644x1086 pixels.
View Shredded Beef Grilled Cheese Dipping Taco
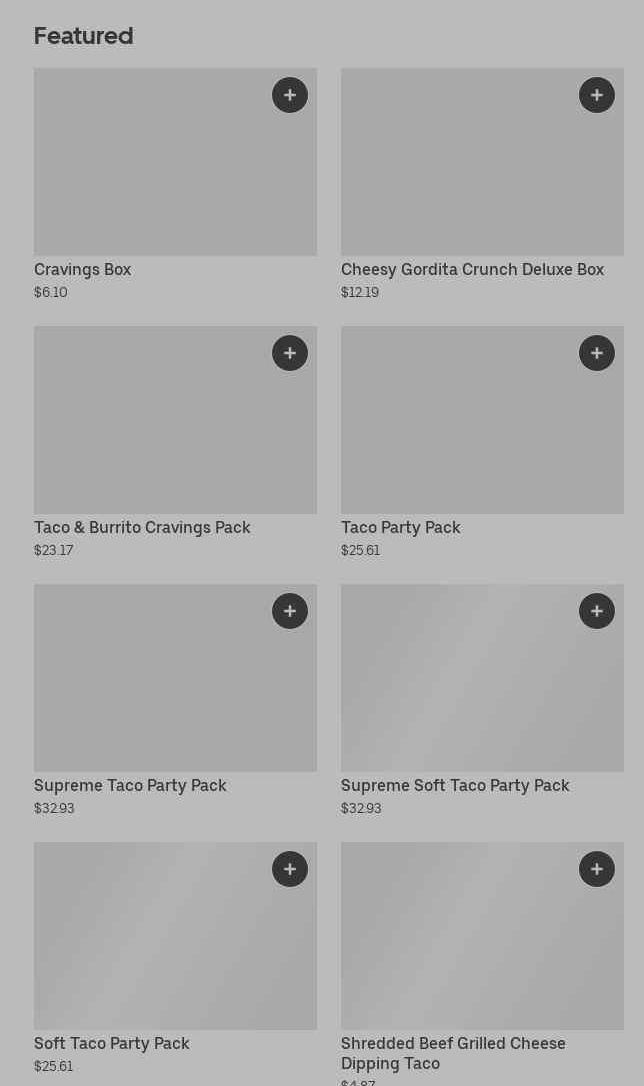pos(482,964)
